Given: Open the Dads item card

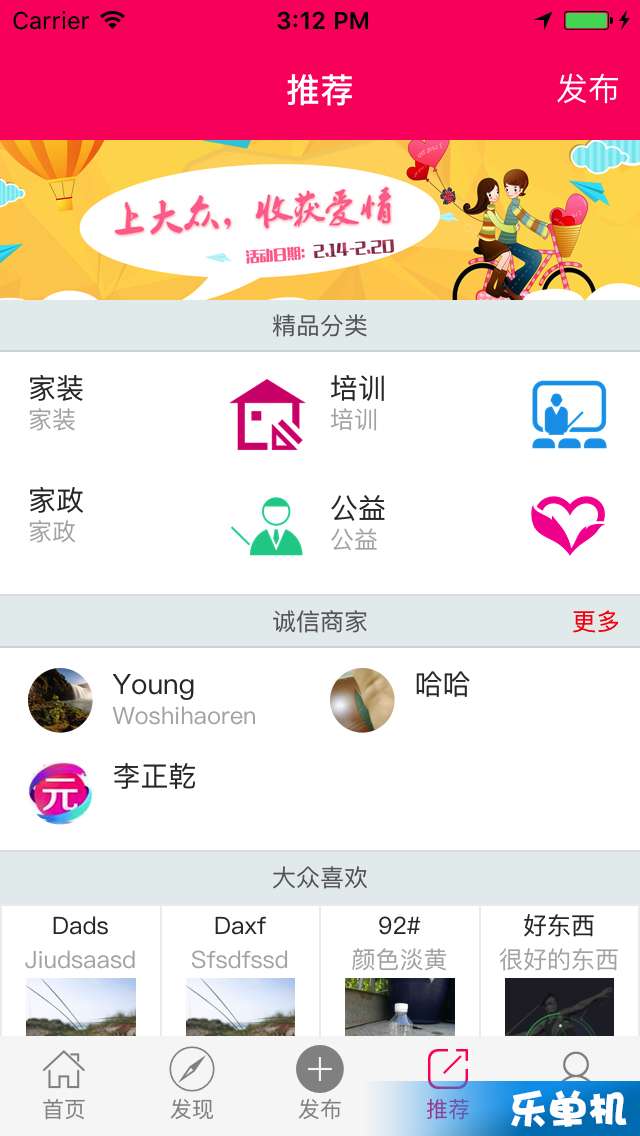Looking at the screenshot, I should [x=81, y=970].
